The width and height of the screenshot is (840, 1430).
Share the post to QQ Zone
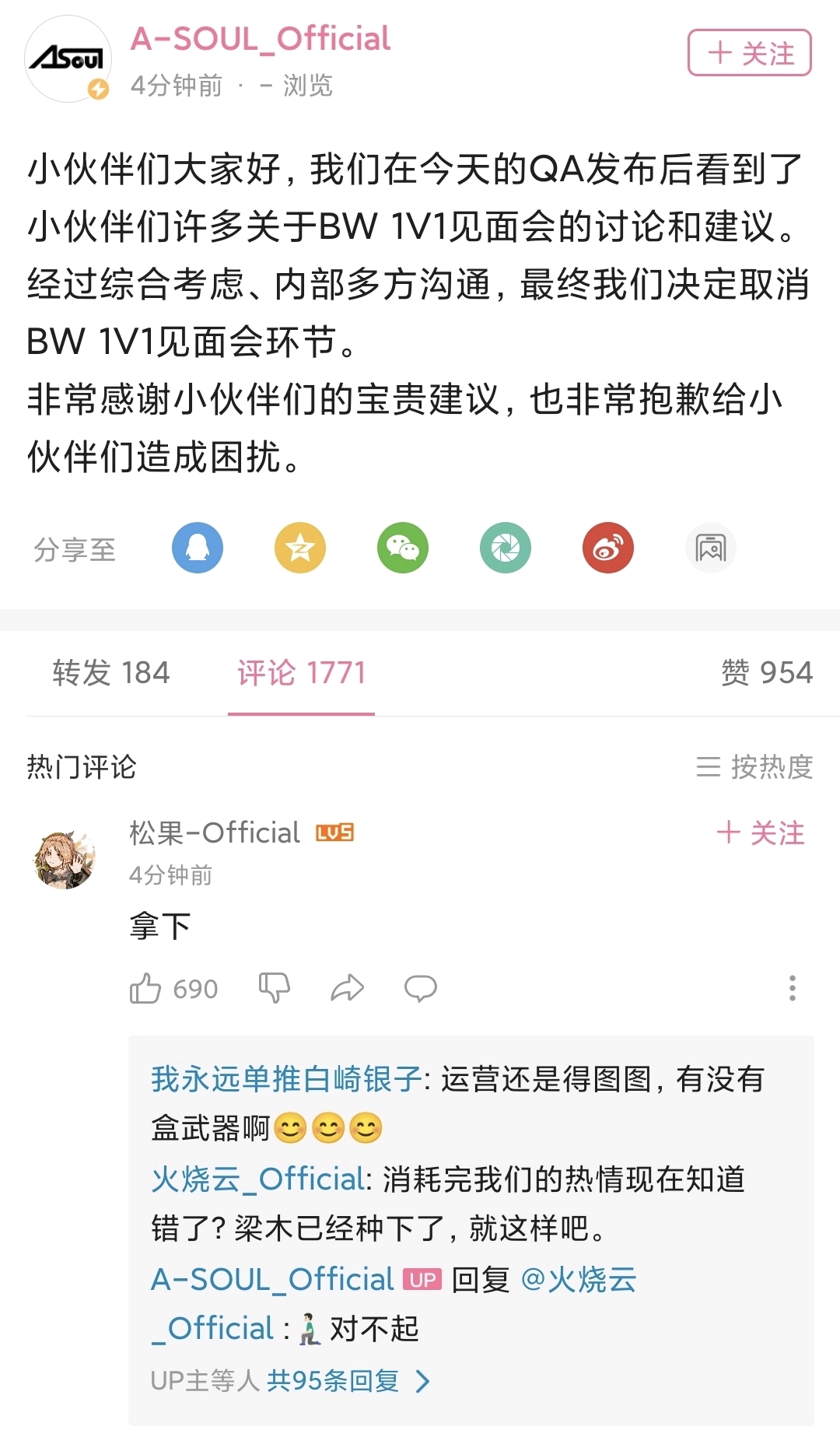click(300, 548)
